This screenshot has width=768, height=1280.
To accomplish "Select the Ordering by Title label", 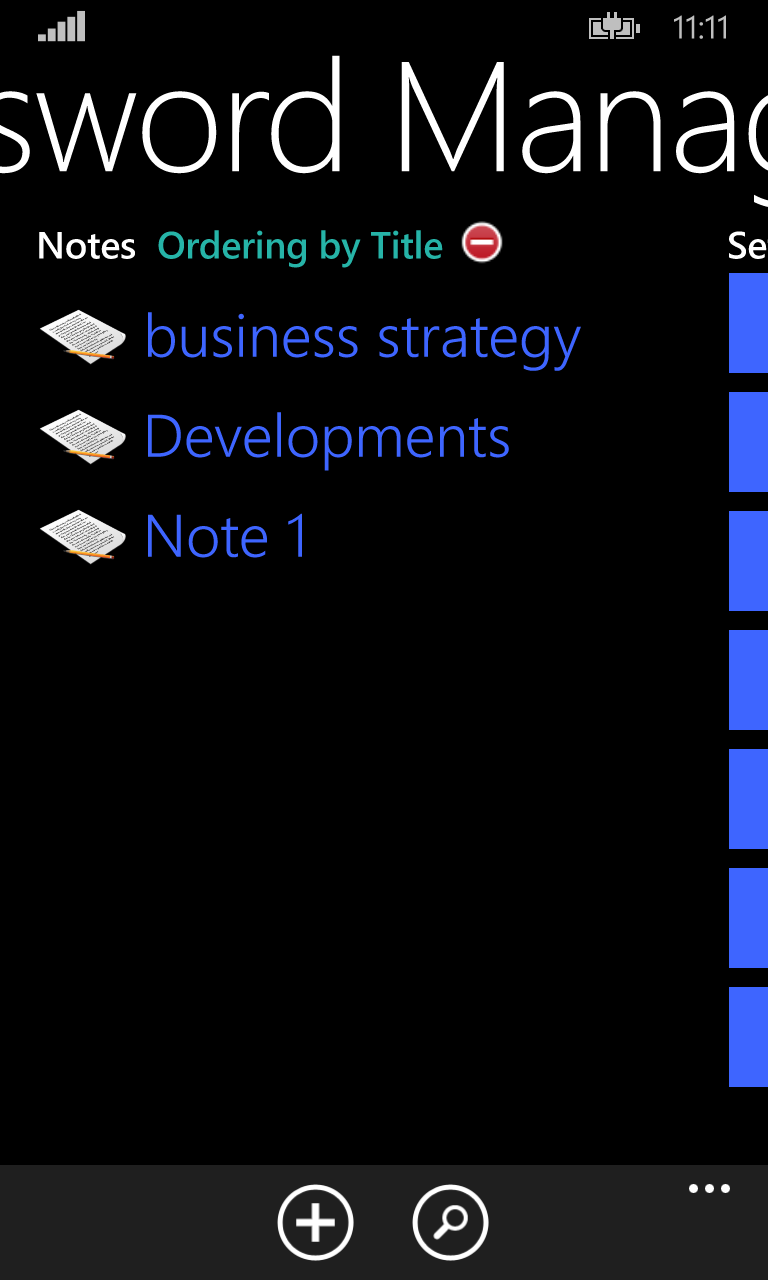I will 300,246.
